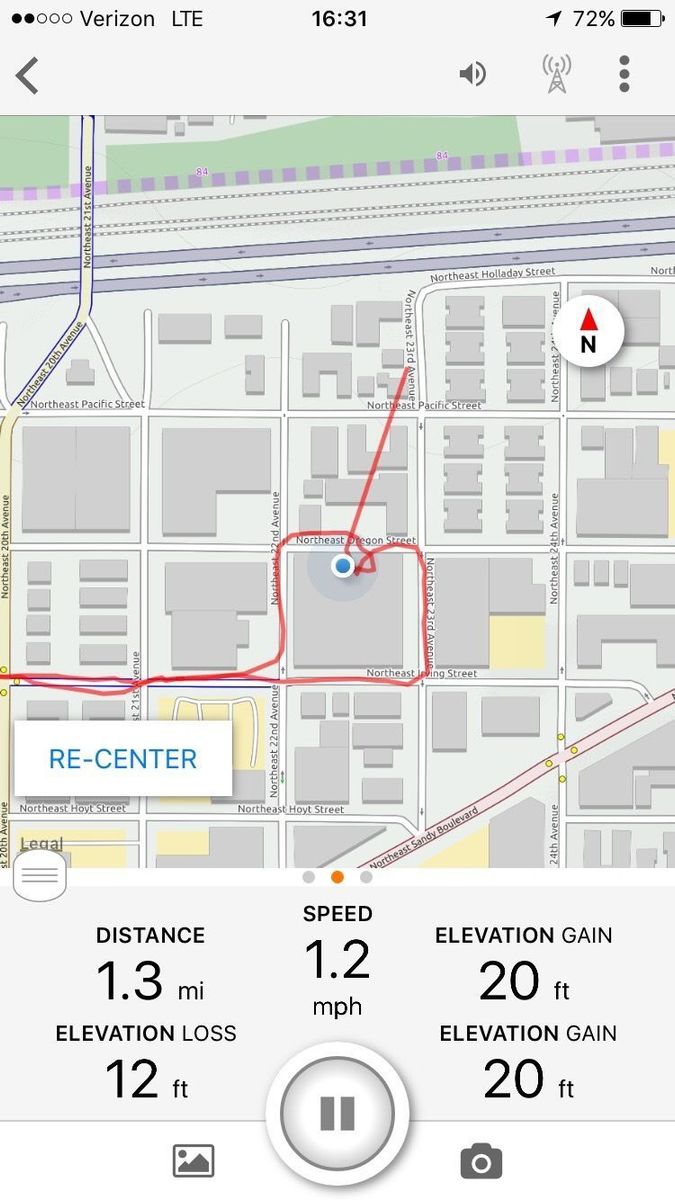Open the Legal link on the map
Viewport: 675px width, 1200px height.
[41, 844]
